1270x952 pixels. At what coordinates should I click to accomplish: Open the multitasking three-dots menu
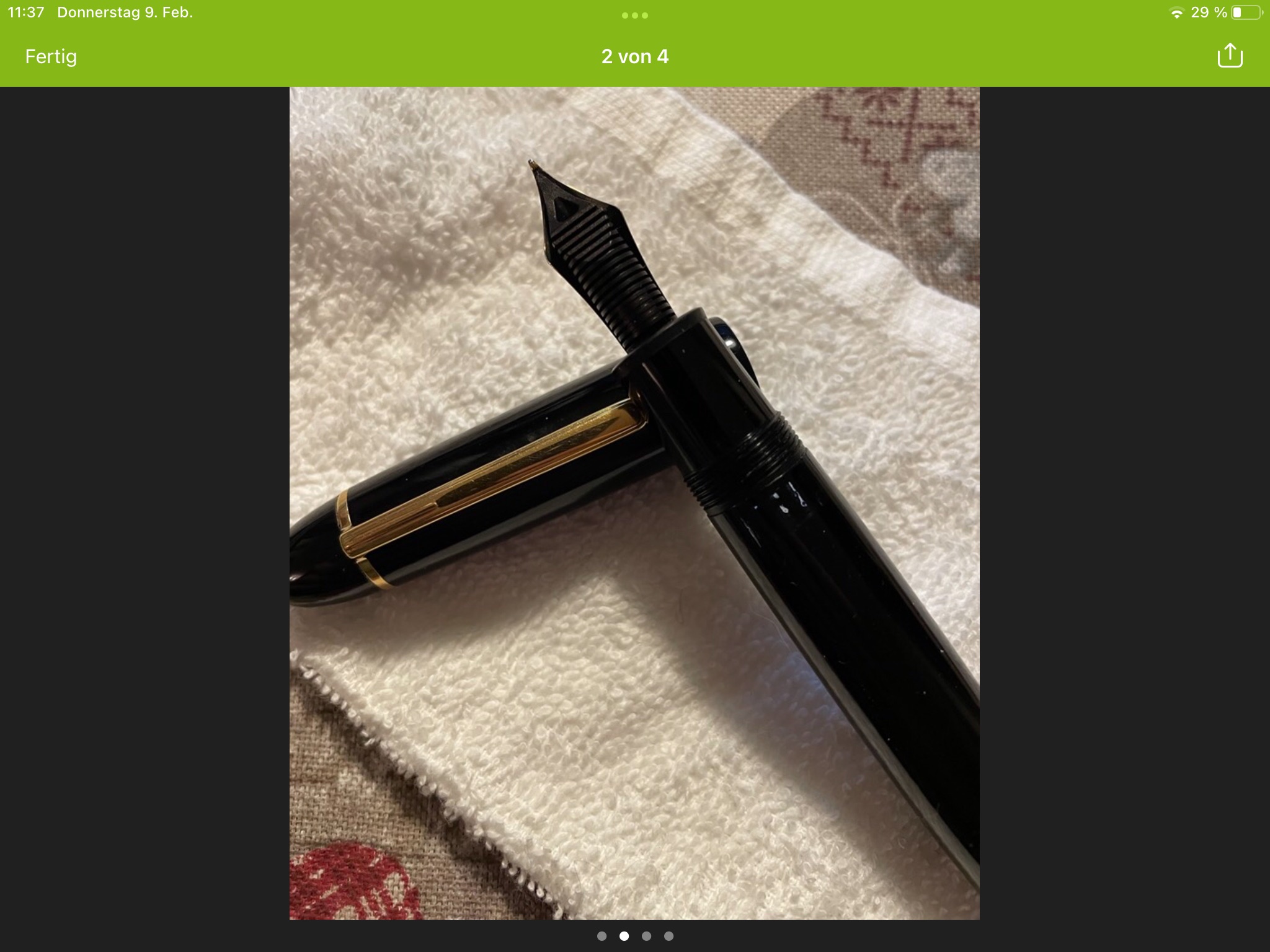coord(634,15)
